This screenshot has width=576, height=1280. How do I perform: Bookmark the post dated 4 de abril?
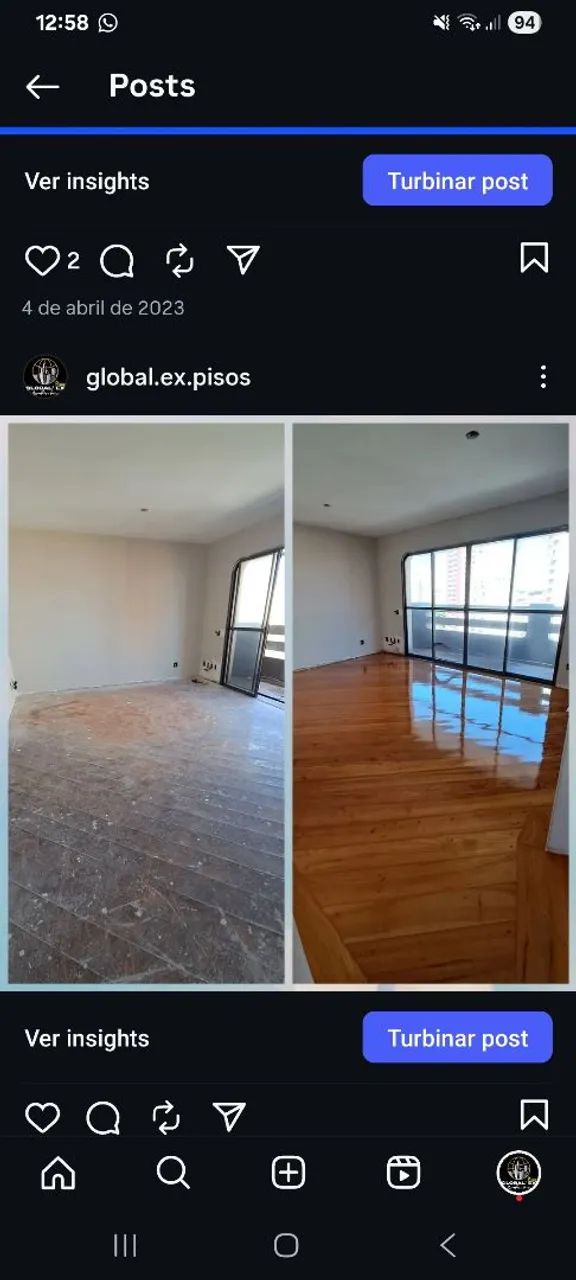point(534,258)
